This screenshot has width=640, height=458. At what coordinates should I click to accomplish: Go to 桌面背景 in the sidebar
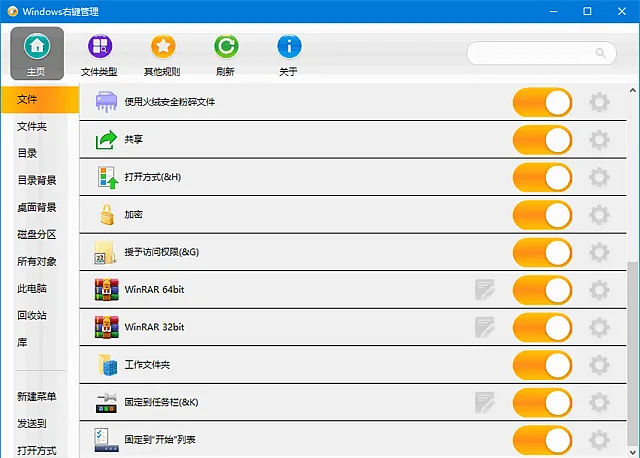pyautogui.click(x=37, y=207)
